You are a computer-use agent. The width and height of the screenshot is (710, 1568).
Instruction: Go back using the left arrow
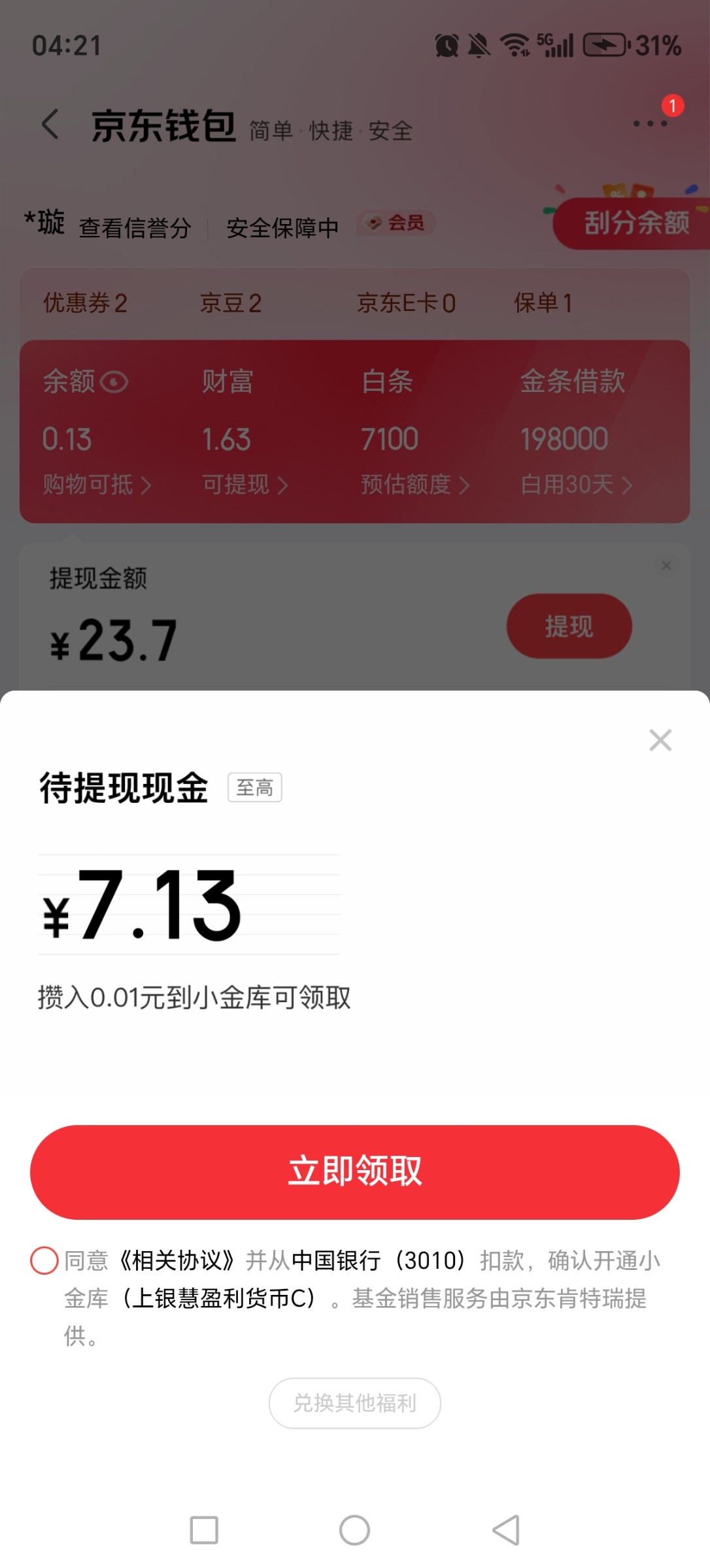click(52, 124)
